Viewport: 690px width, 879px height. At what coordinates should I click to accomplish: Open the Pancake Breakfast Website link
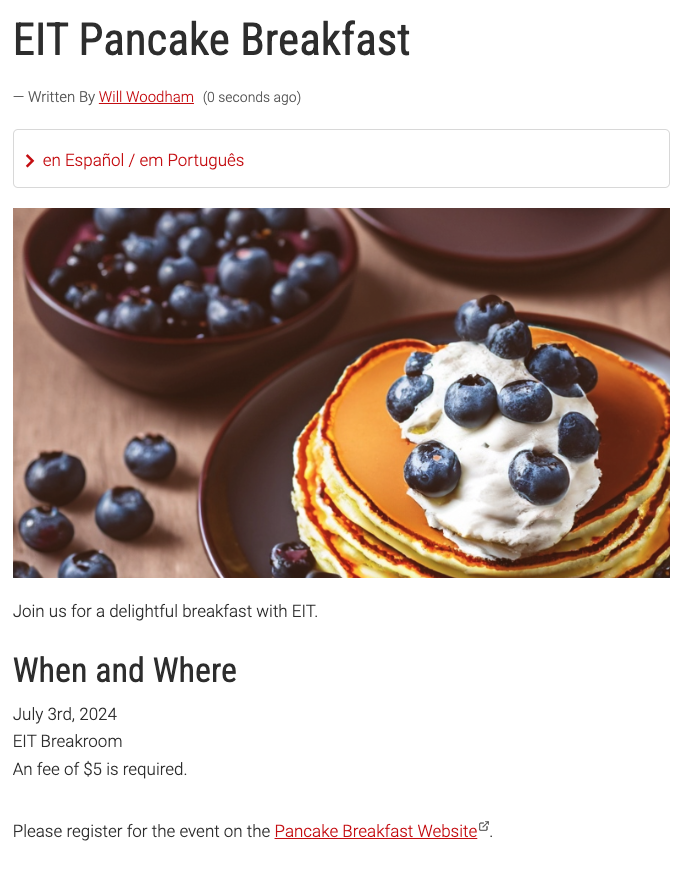click(x=375, y=831)
